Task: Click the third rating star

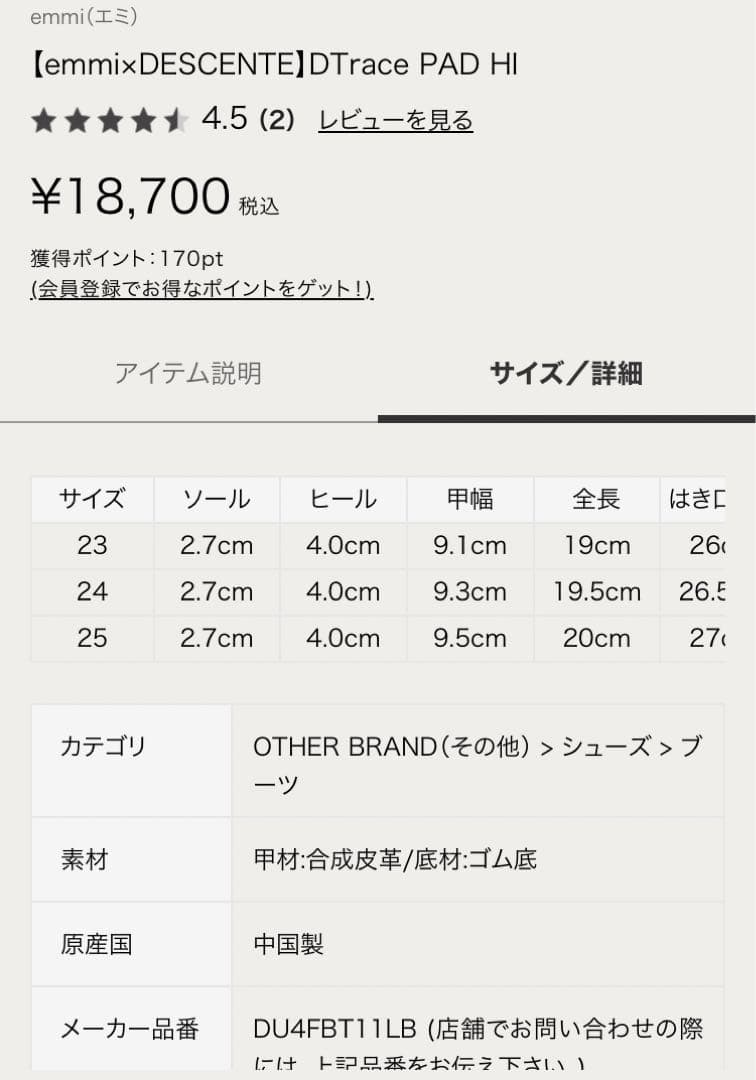Action: point(113,120)
